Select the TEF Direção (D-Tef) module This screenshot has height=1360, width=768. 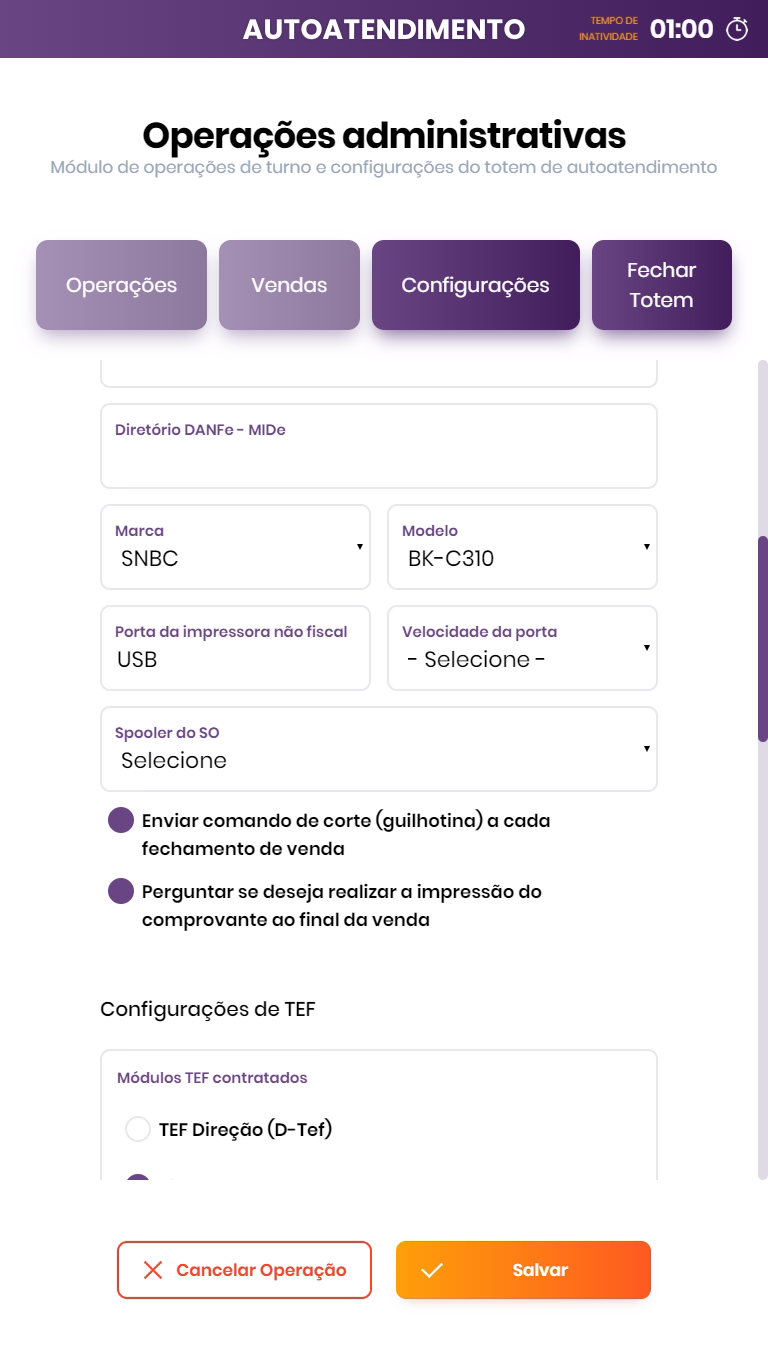tap(138, 1130)
